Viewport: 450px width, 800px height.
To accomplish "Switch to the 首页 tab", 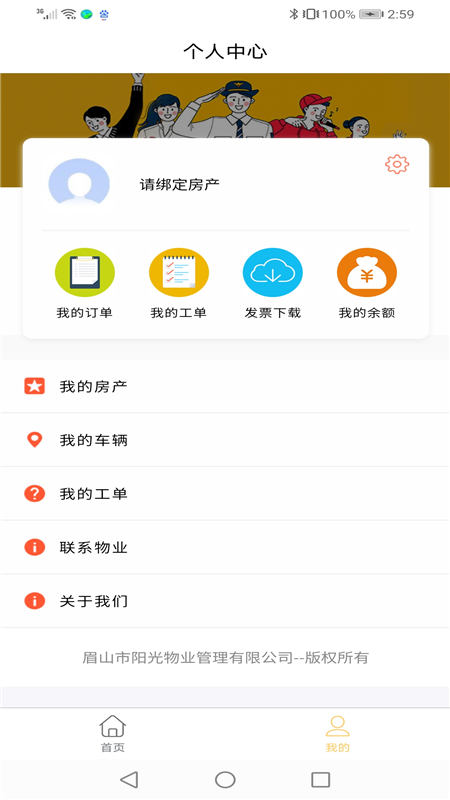I will 113,734.
